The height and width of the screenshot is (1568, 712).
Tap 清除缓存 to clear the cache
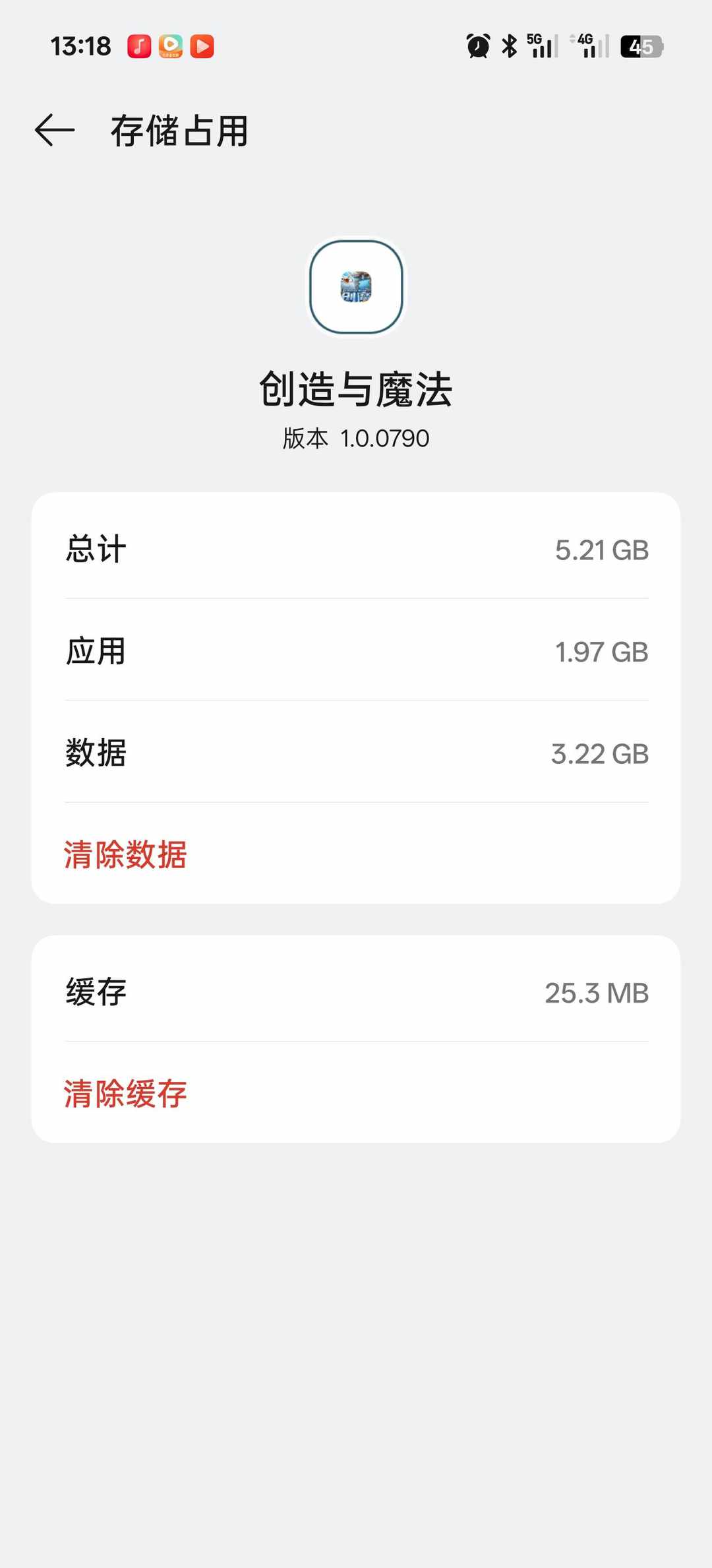[125, 1092]
